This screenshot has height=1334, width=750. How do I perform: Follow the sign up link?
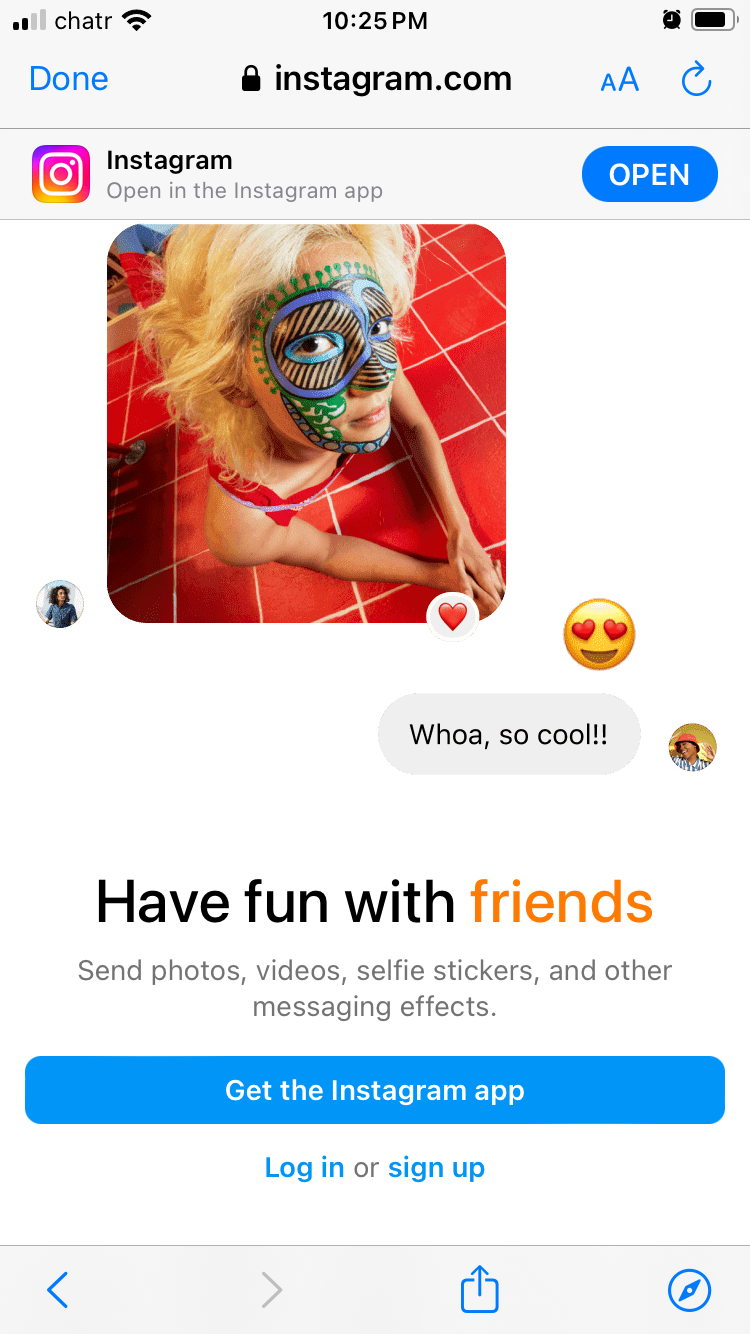[x=436, y=1167]
